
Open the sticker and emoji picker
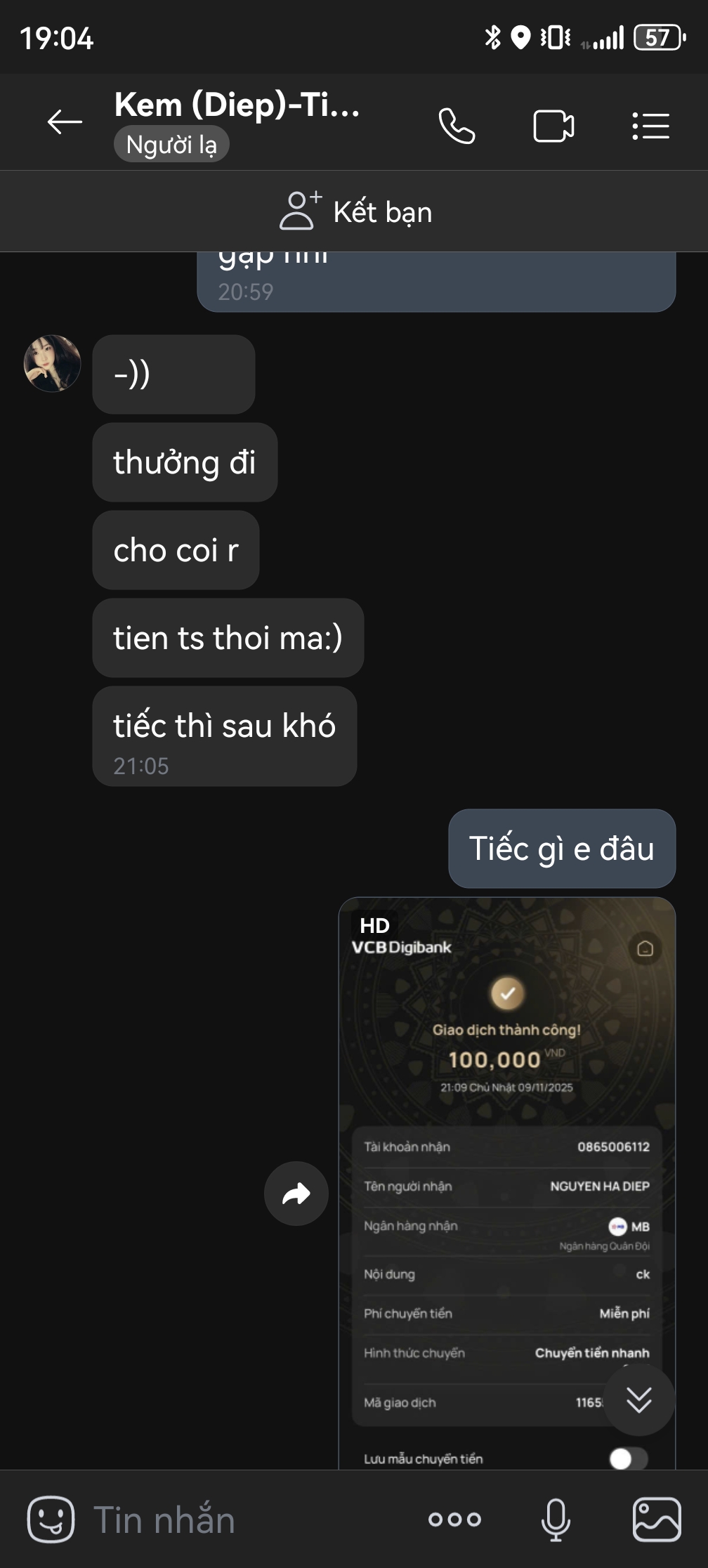coord(51,1519)
